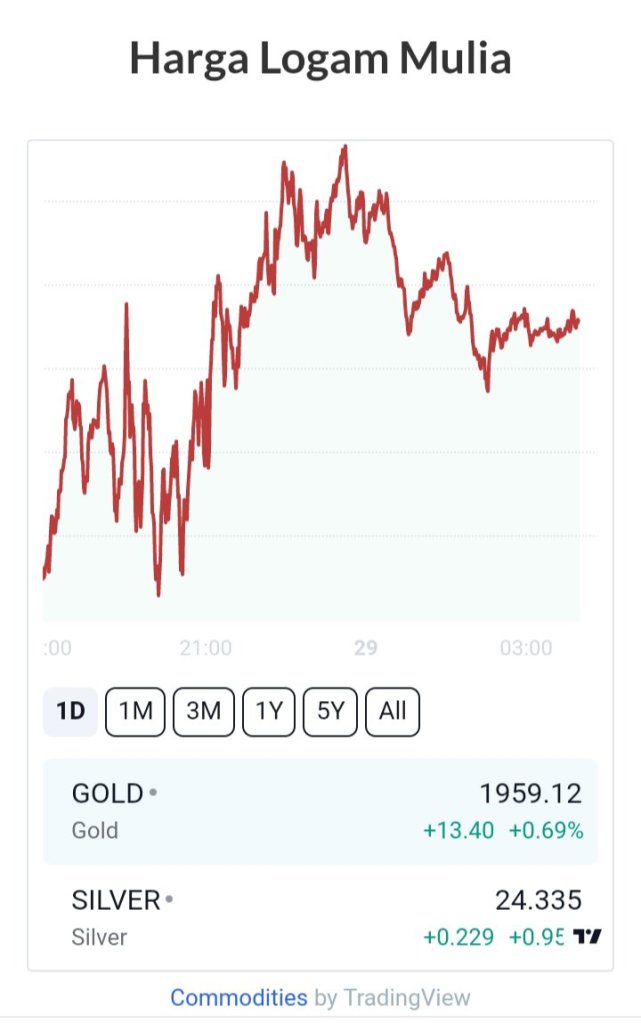Open the TradingView logo icon
Viewport: 641px width, 1023px height.
[x=588, y=937]
